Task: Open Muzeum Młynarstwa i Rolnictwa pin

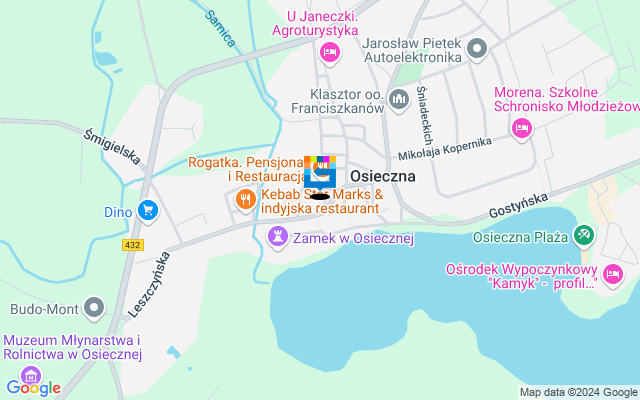Action: 30,377
